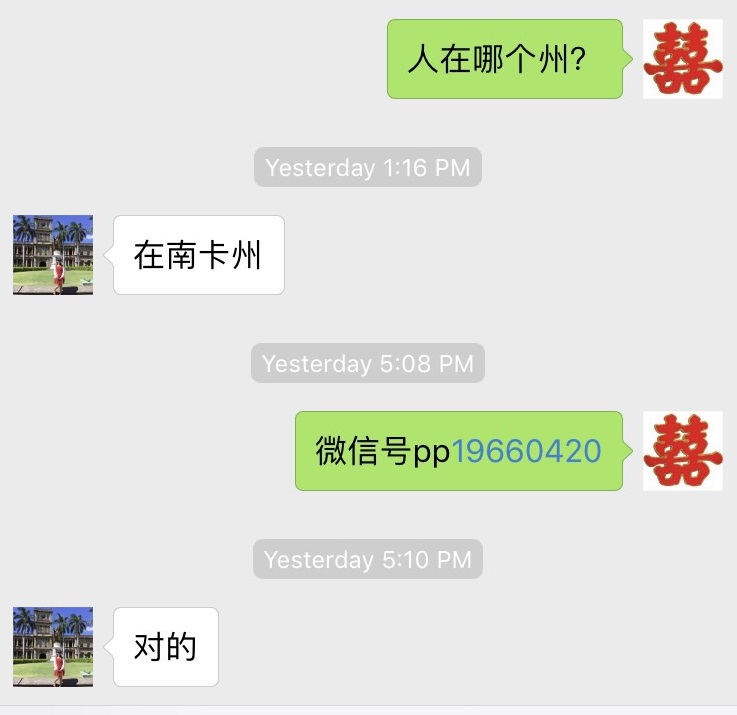Open contact's avatar beside 对的 message
Viewport: 737px width, 715px height.
click(x=53, y=647)
